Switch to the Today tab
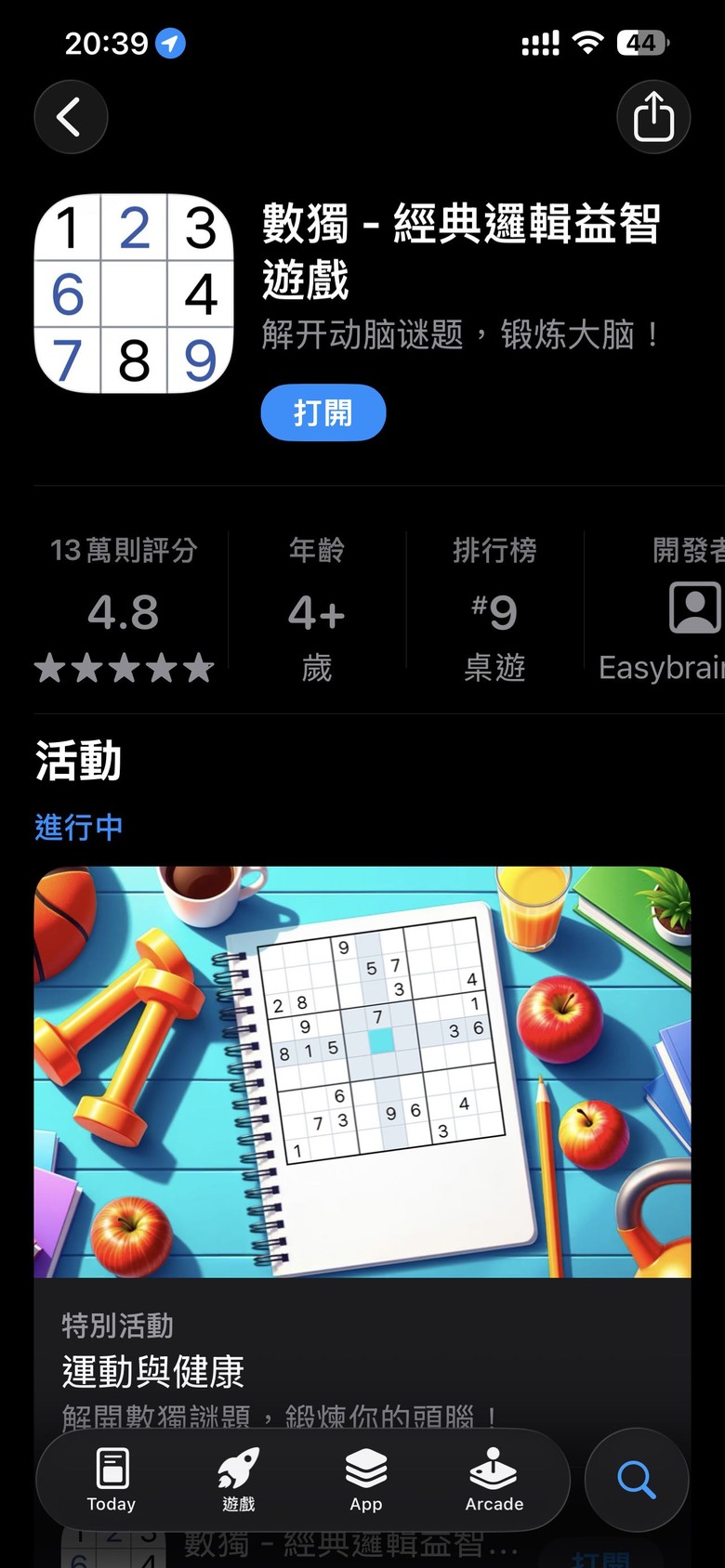 (x=112, y=1479)
